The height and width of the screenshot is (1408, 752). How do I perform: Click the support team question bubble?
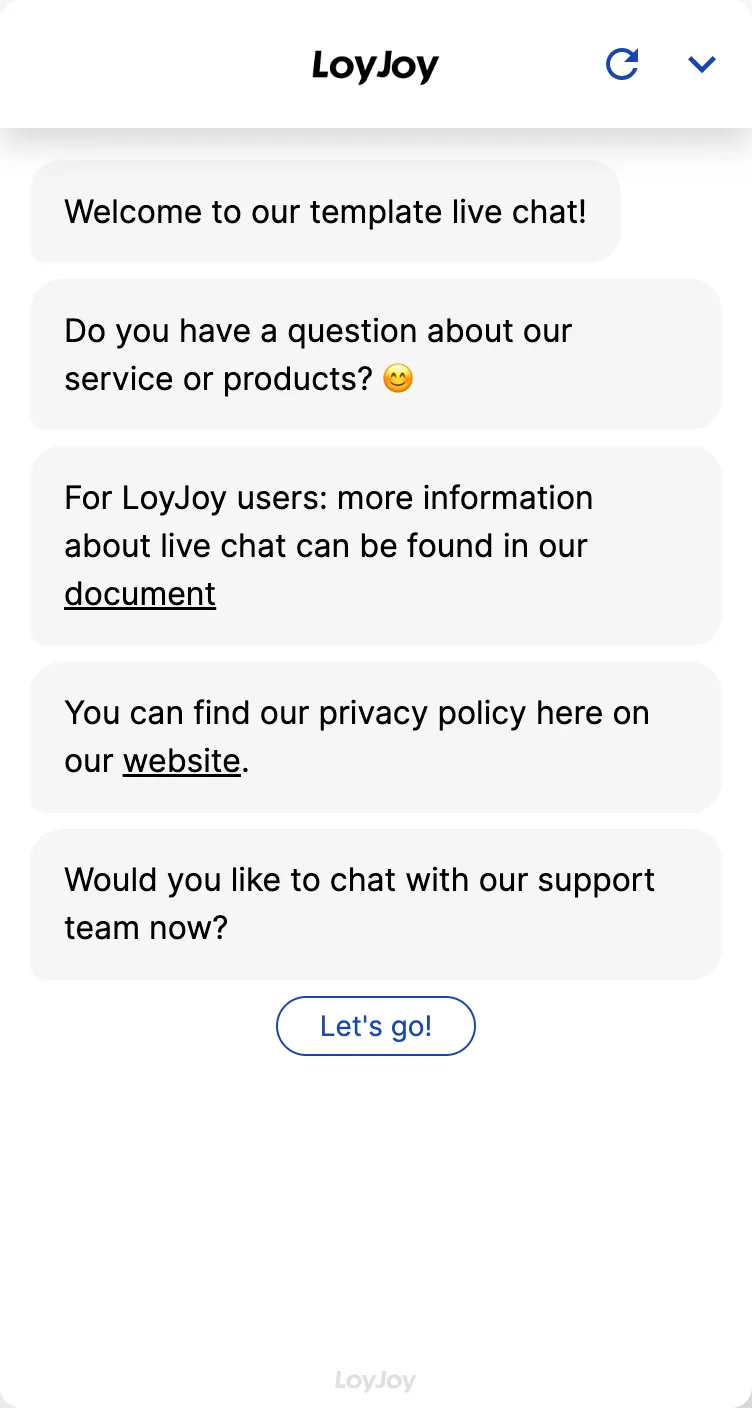point(375,903)
